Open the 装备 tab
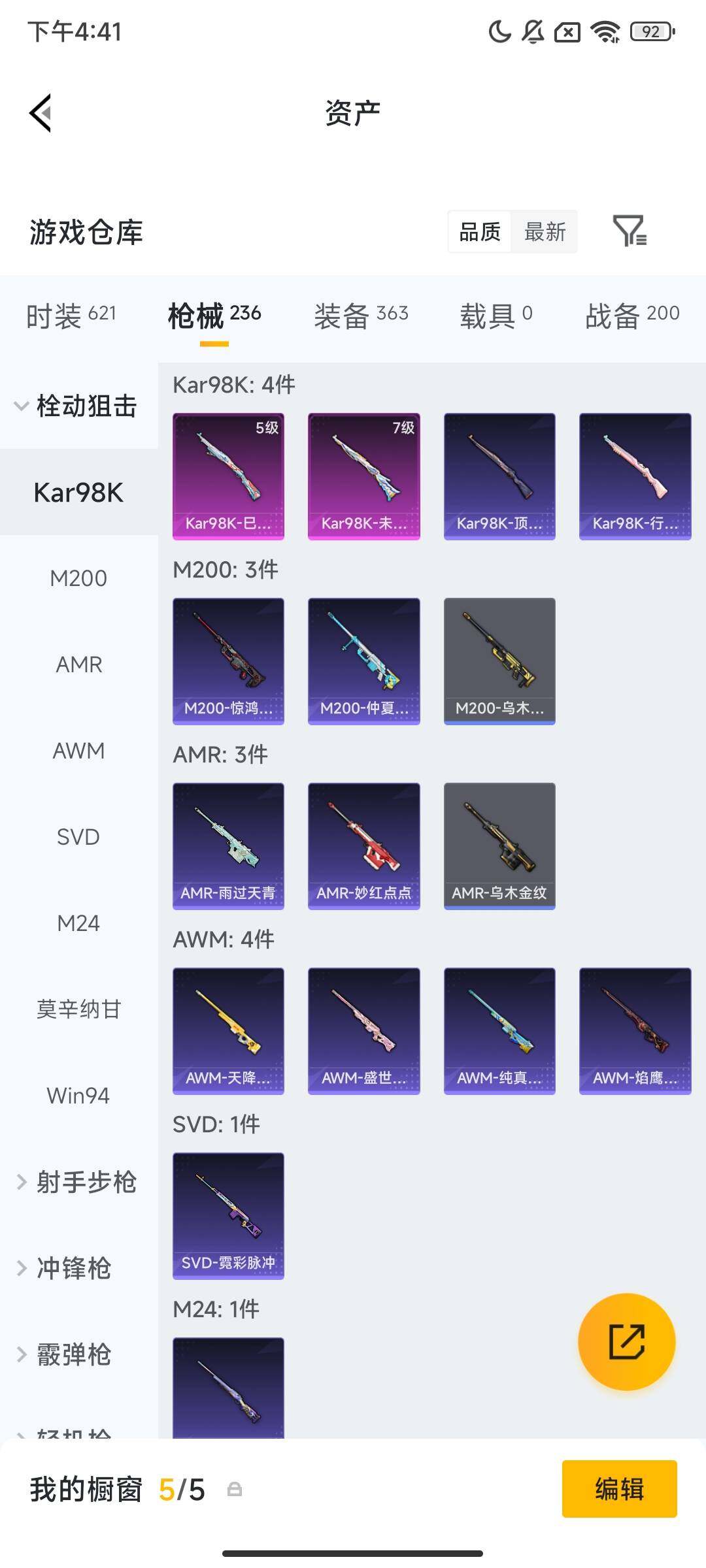The image size is (706, 1568). coord(360,316)
